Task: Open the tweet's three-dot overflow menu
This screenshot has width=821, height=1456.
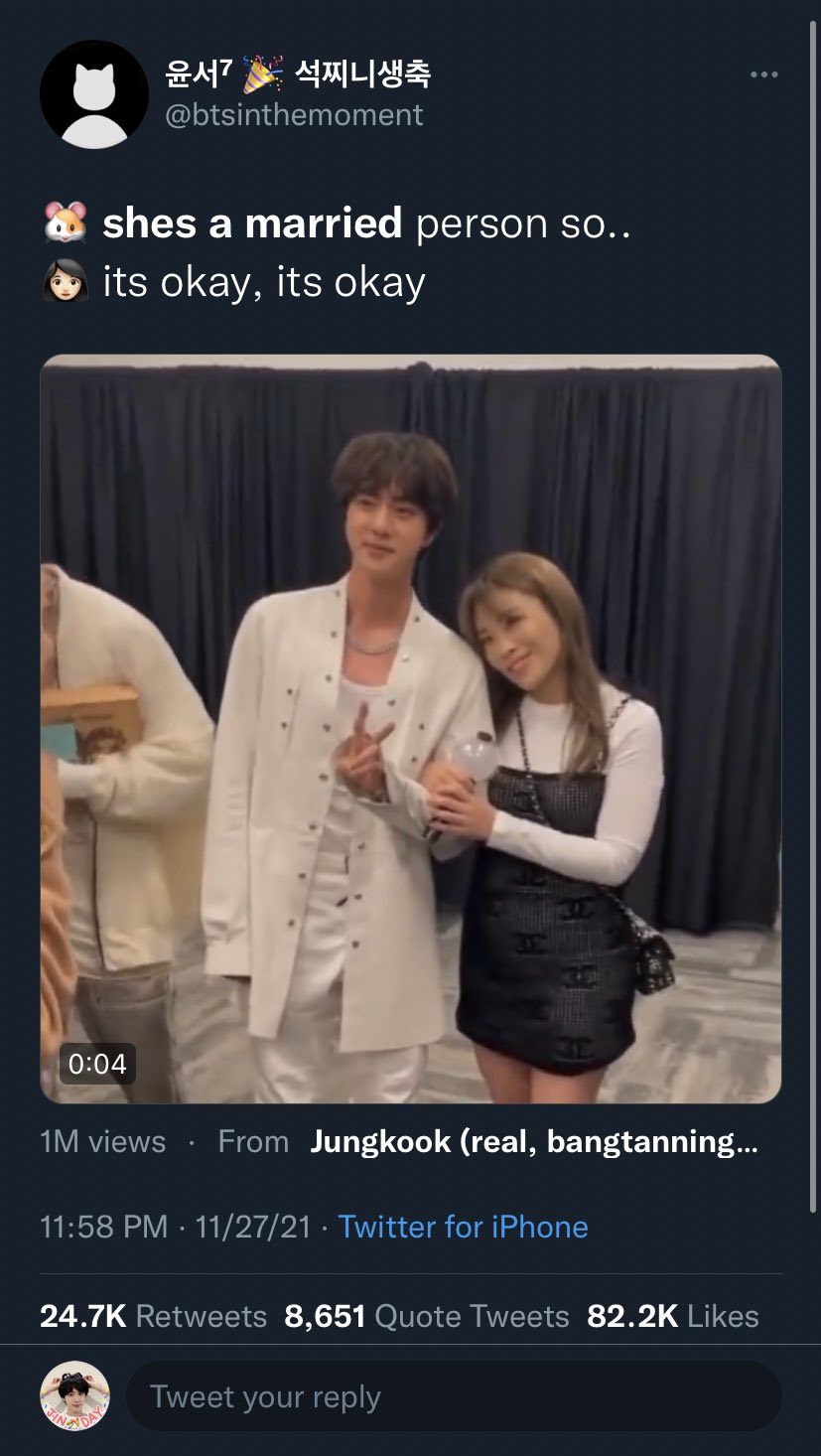Action: point(763,74)
